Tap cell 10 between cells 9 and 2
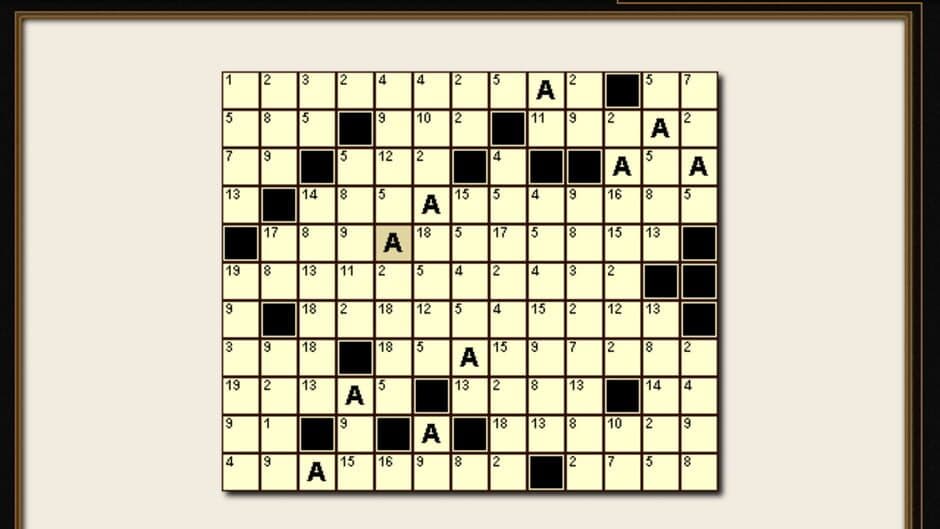 click(431, 129)
